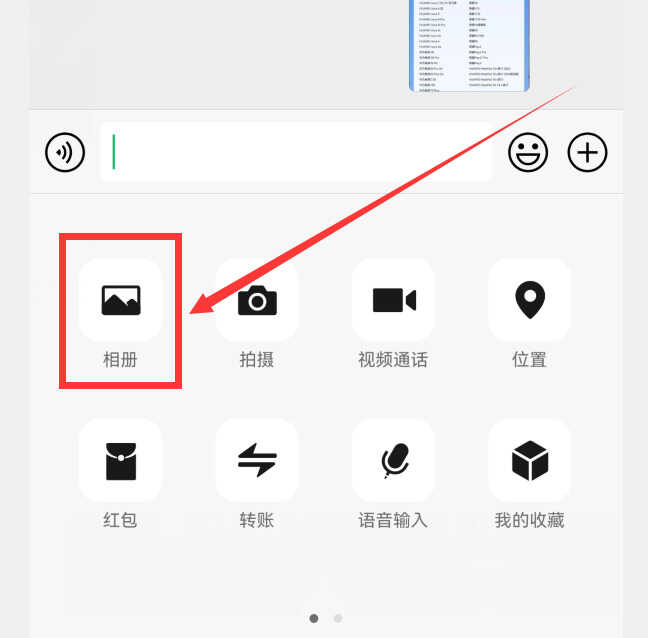Tap the plus attachment button
This screenshot has height=638, width=648.
(588, 153)
